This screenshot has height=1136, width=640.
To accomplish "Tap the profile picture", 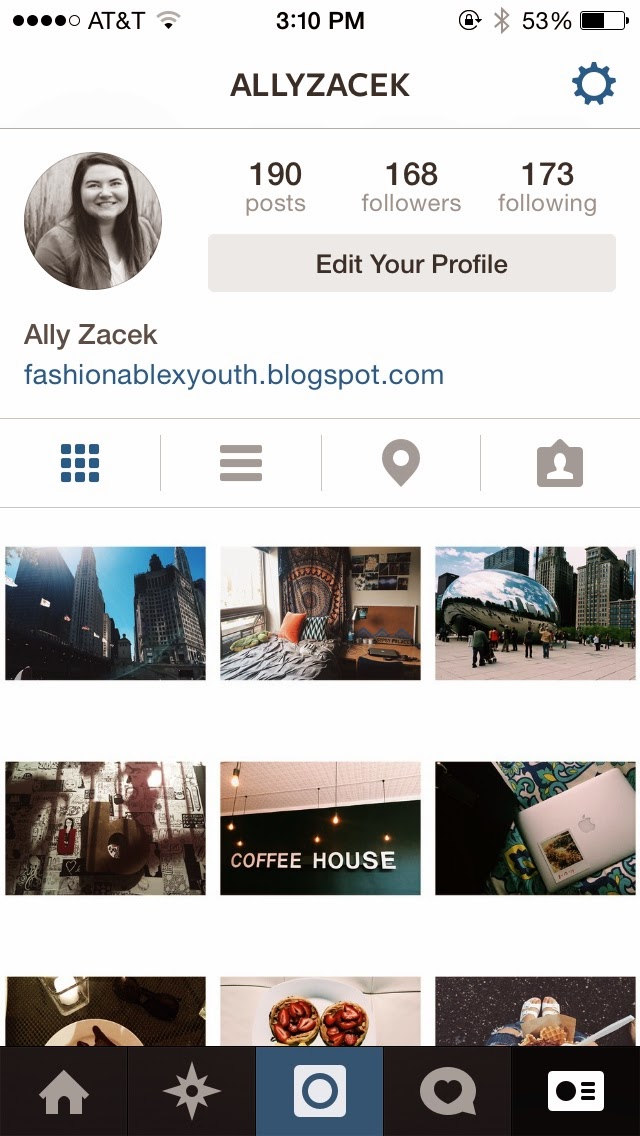I will click(x=93, y=221).
